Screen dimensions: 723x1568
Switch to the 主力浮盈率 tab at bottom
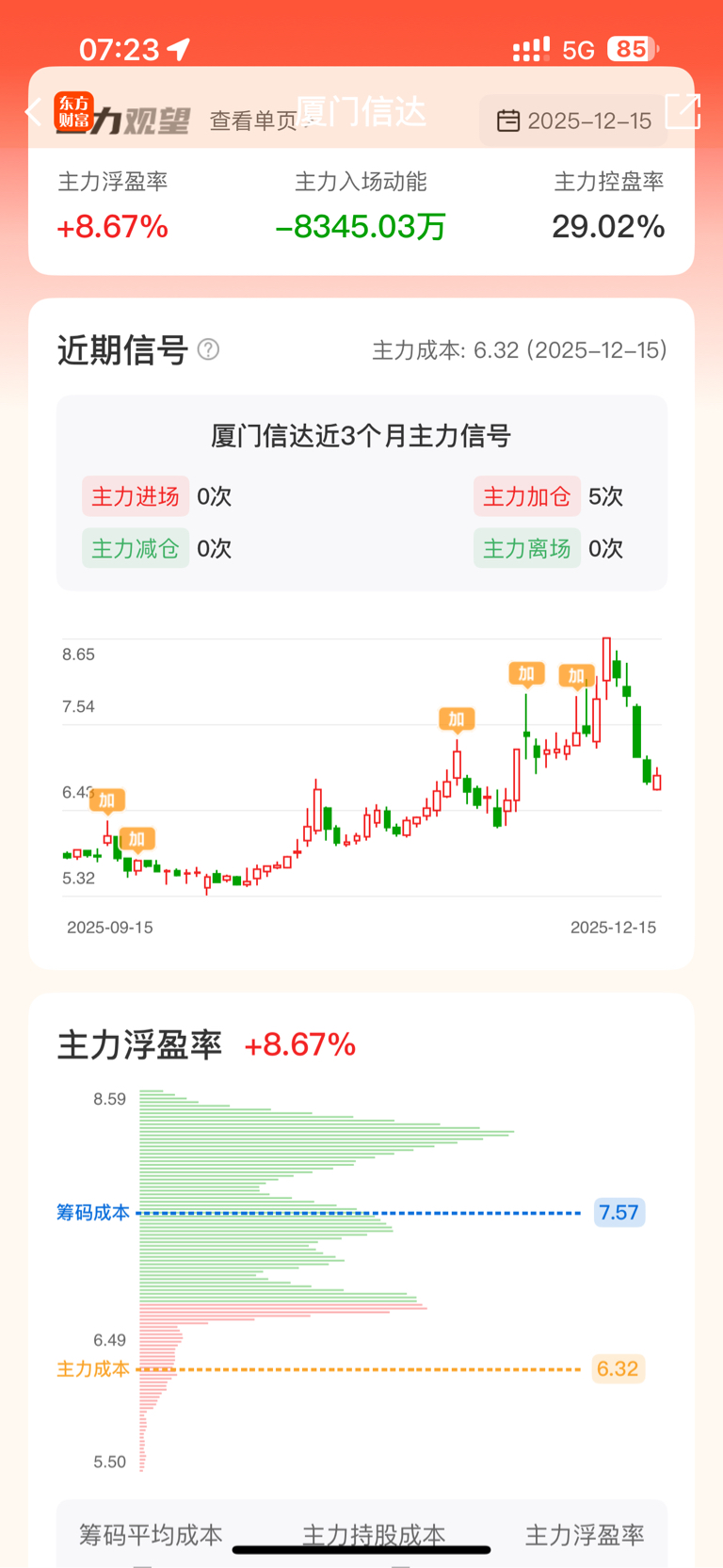tap(585, 1535)
